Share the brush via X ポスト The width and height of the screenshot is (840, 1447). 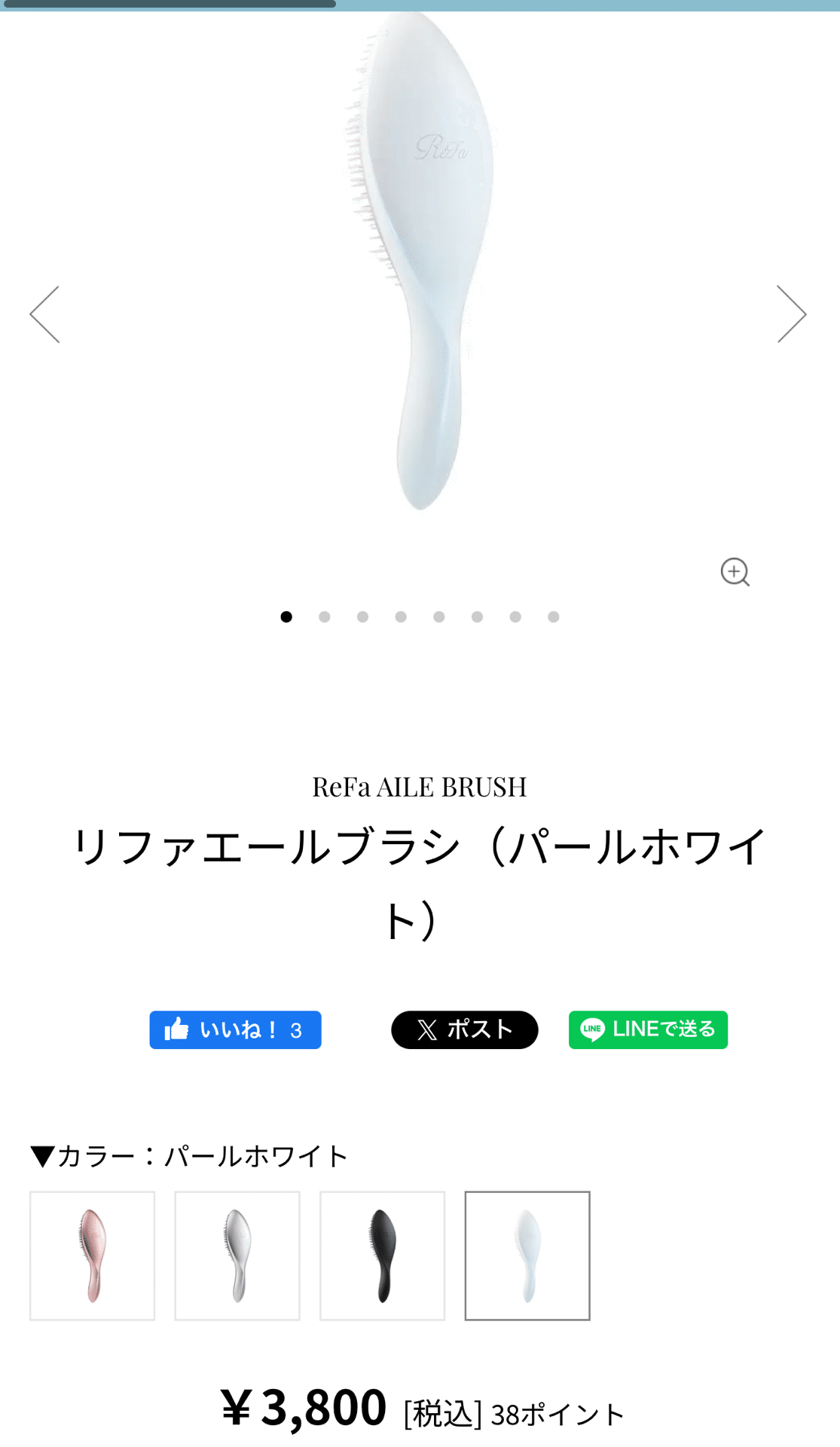(x=464, y=1029)
